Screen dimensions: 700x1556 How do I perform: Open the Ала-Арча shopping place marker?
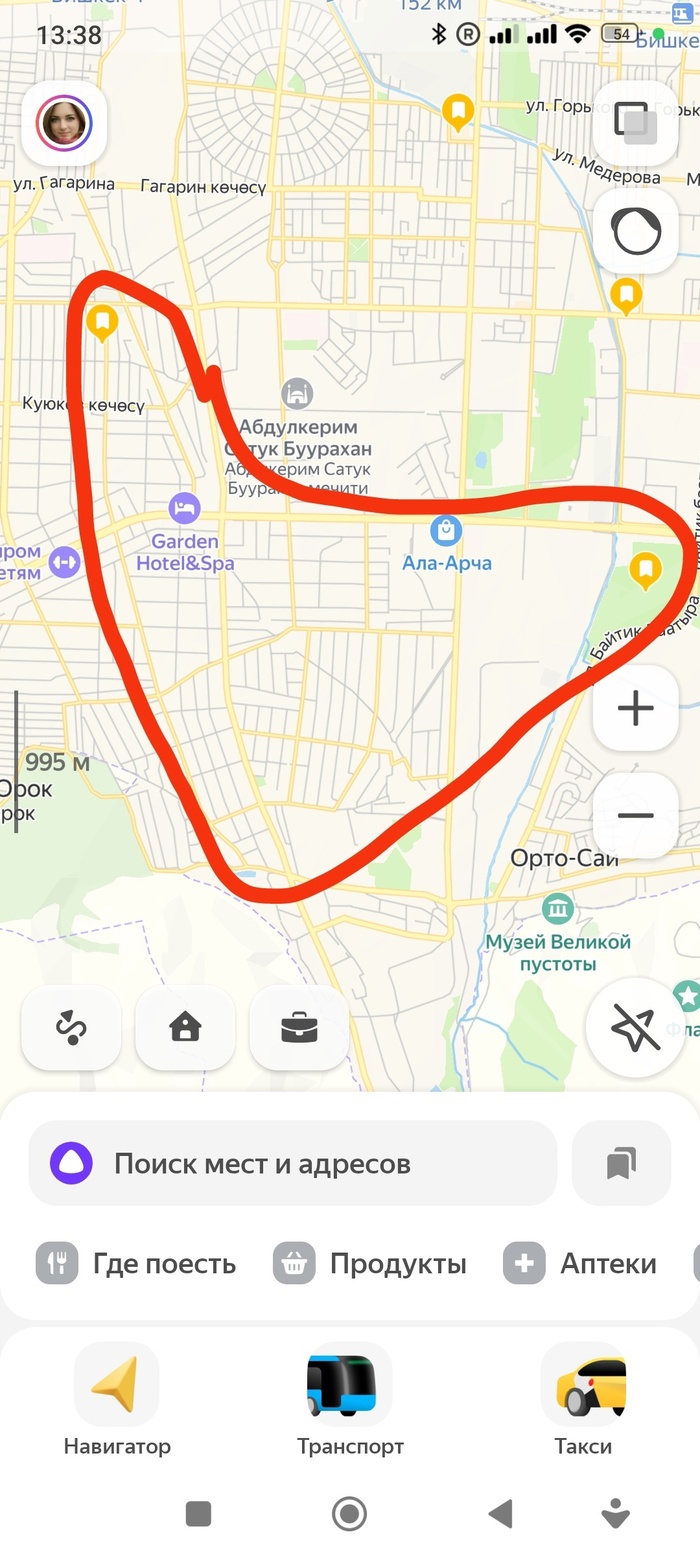445,530
